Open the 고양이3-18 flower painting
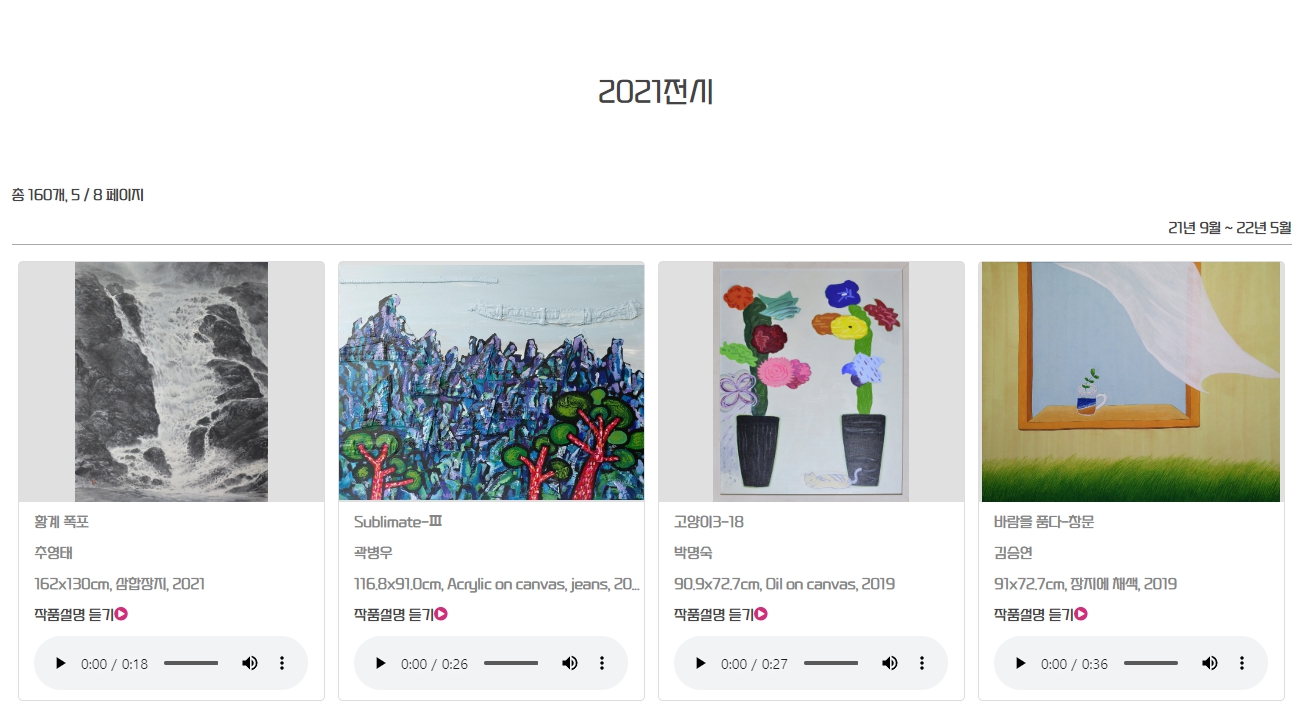The width and height of the screenshot is (1305, 708). pyautogui.click(x=811, y=381)
